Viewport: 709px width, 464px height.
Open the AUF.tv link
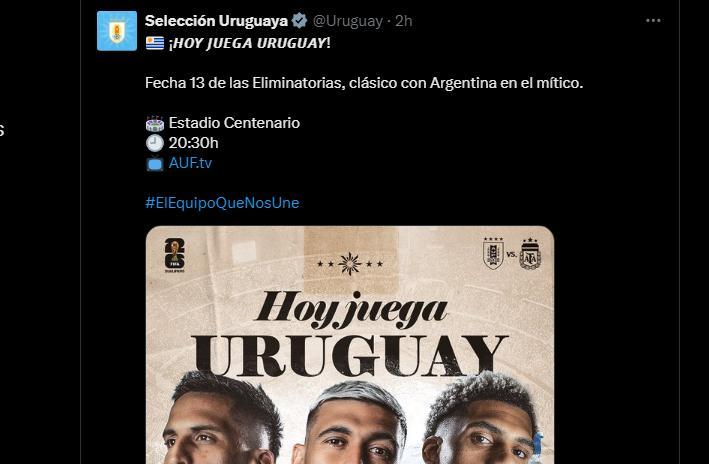pyautogui.click(x=190, y=163)
